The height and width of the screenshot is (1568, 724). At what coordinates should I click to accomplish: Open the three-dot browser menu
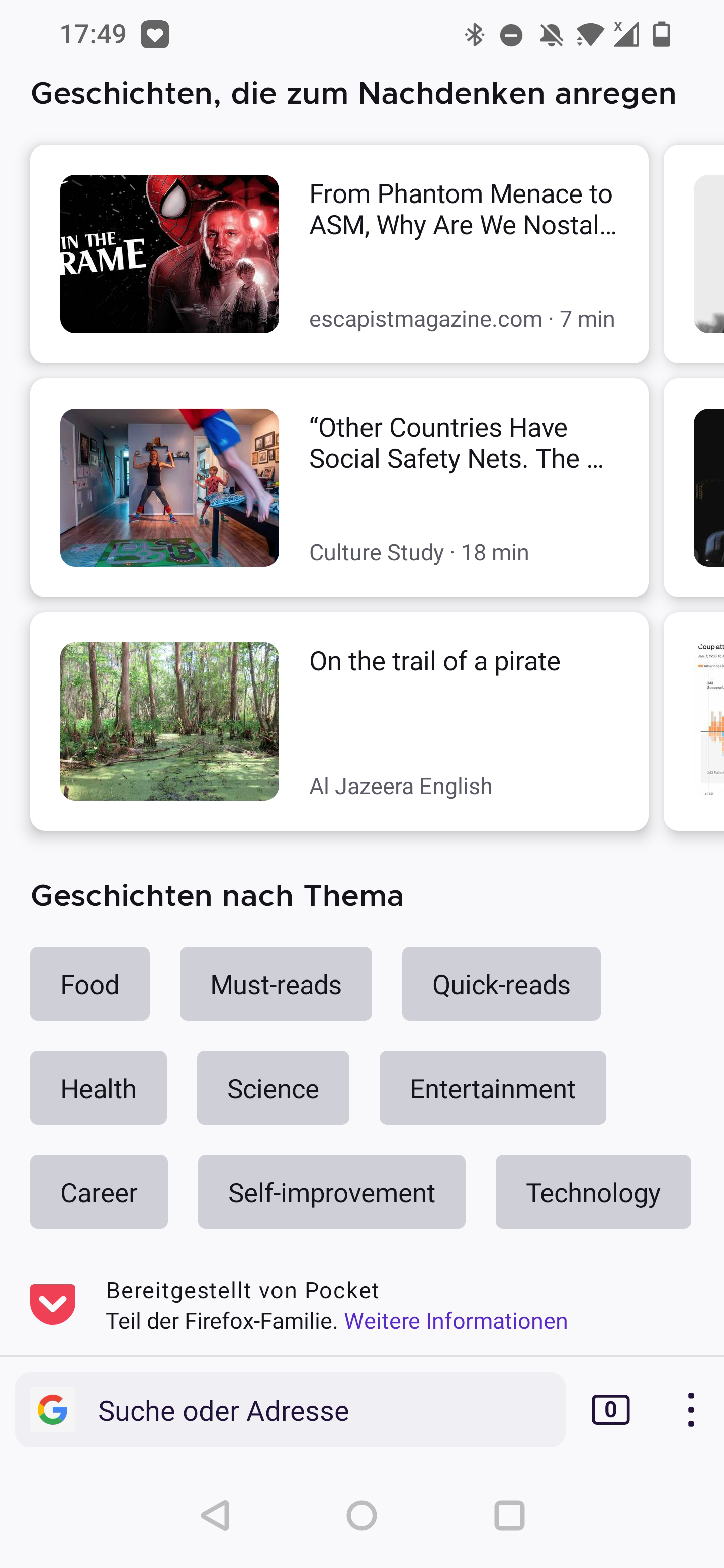pos(691,1410)
